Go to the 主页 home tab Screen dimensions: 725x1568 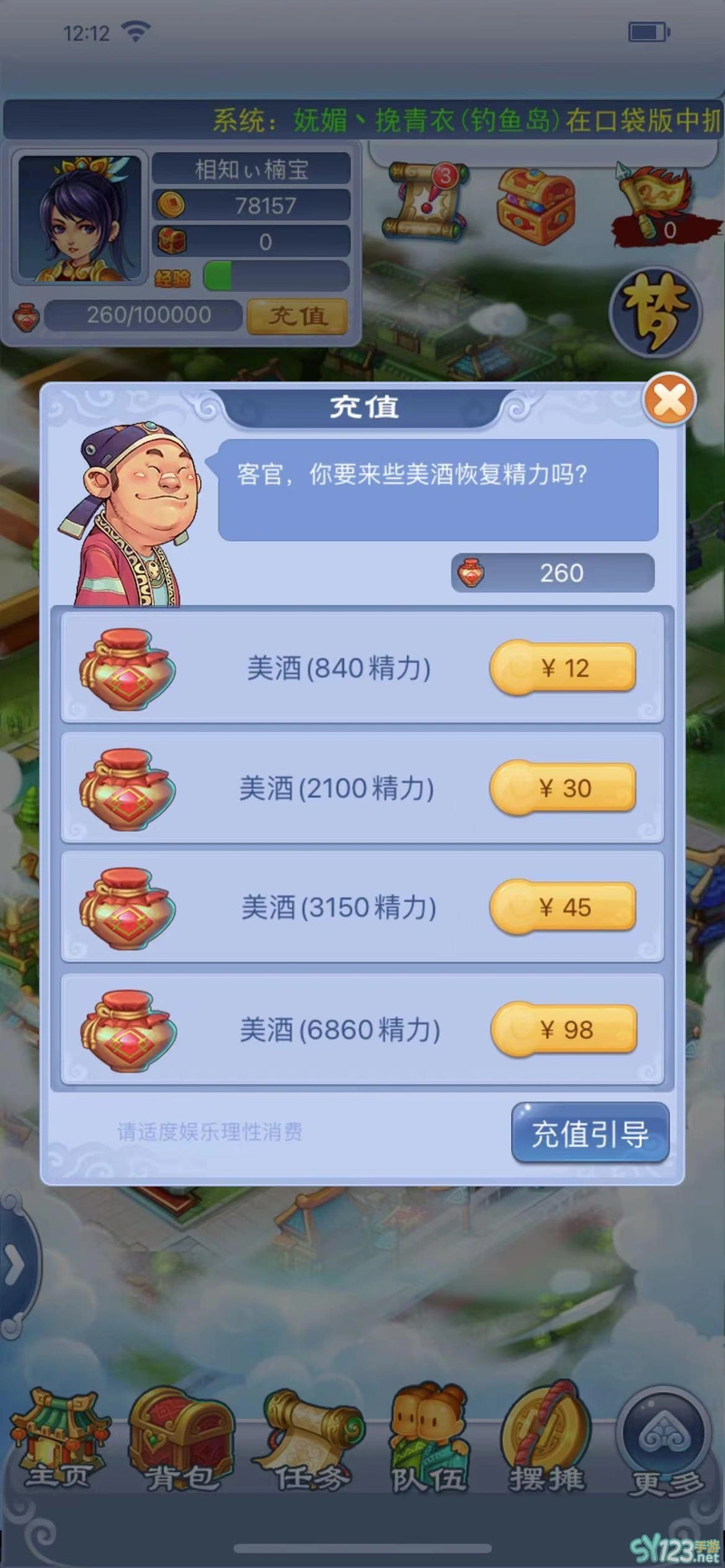[x=58, y=1440]
